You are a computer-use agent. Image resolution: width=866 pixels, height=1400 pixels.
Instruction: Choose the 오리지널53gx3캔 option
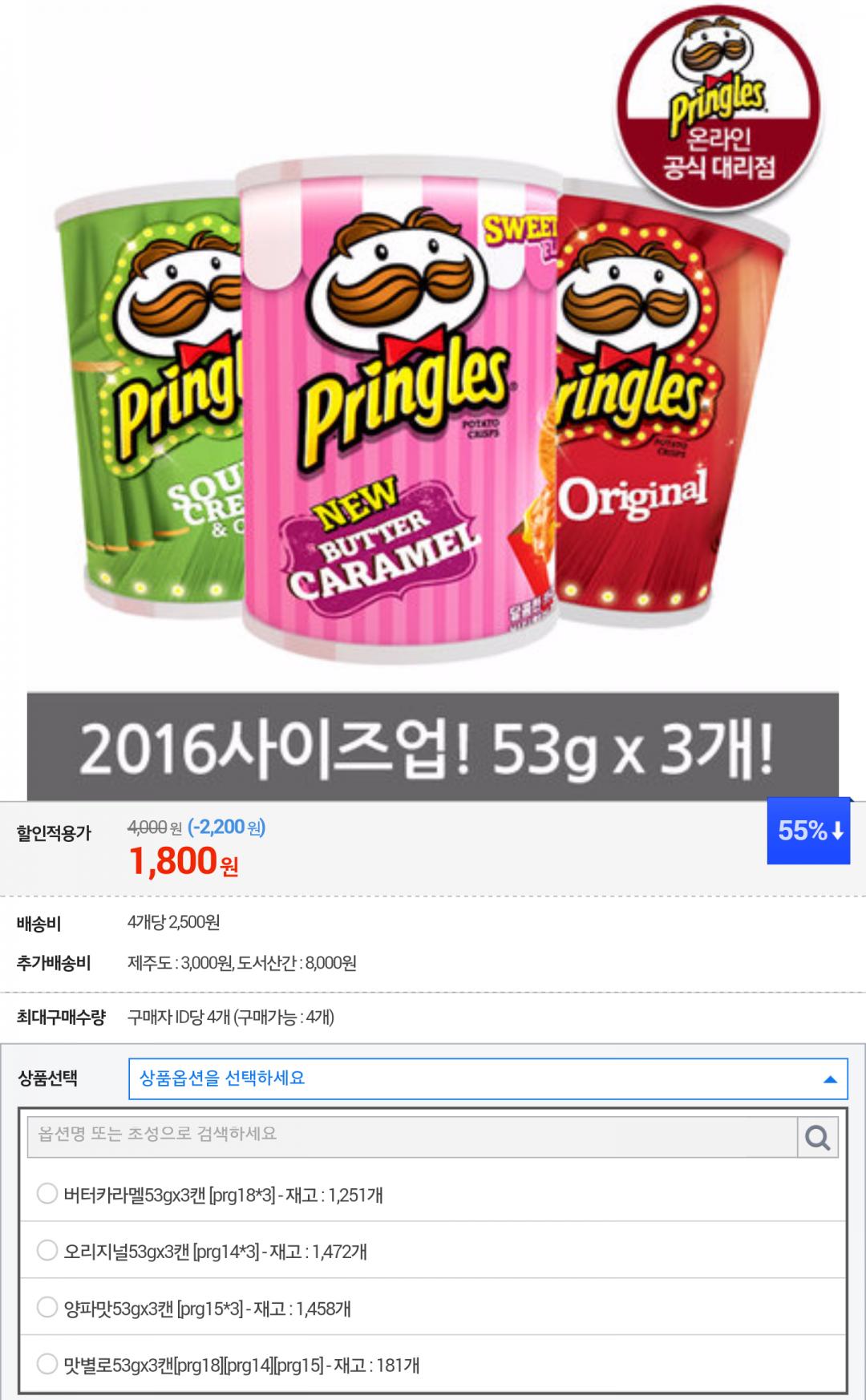[x=47, y=1250]
